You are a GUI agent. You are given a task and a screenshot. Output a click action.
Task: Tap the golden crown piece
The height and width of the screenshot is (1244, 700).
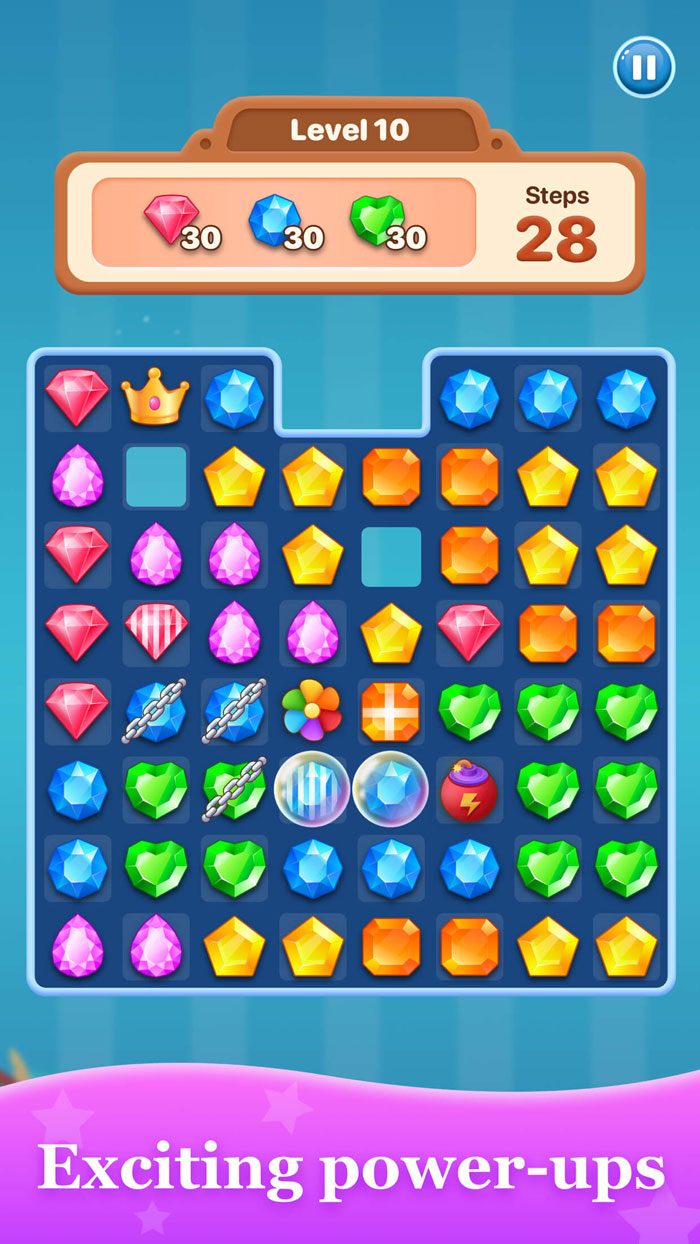tap(156, 397)
